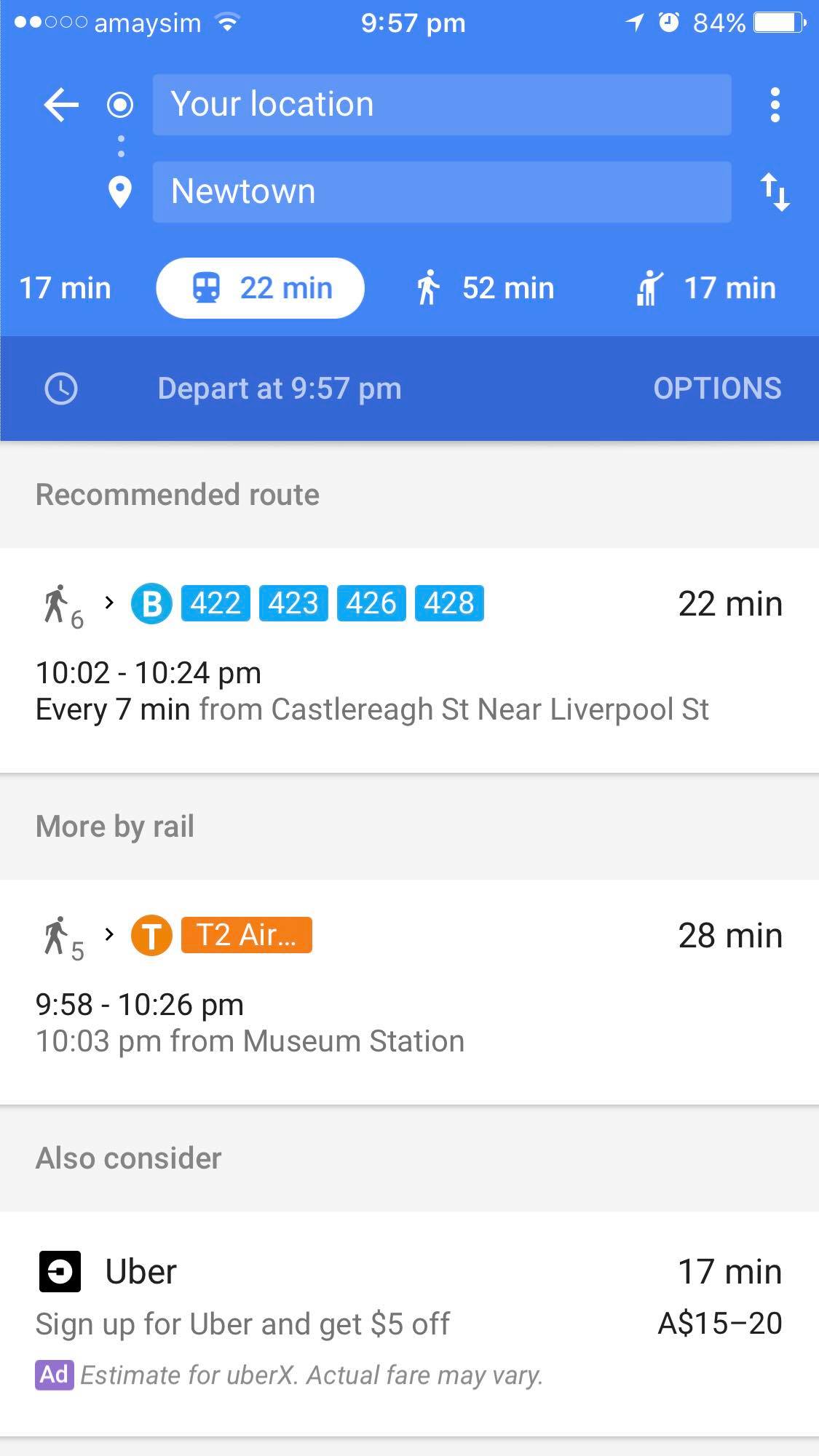Swap start and destination locations
Image resolution: width=819 pixels, height=1456 pixels.
pos(775,192)
